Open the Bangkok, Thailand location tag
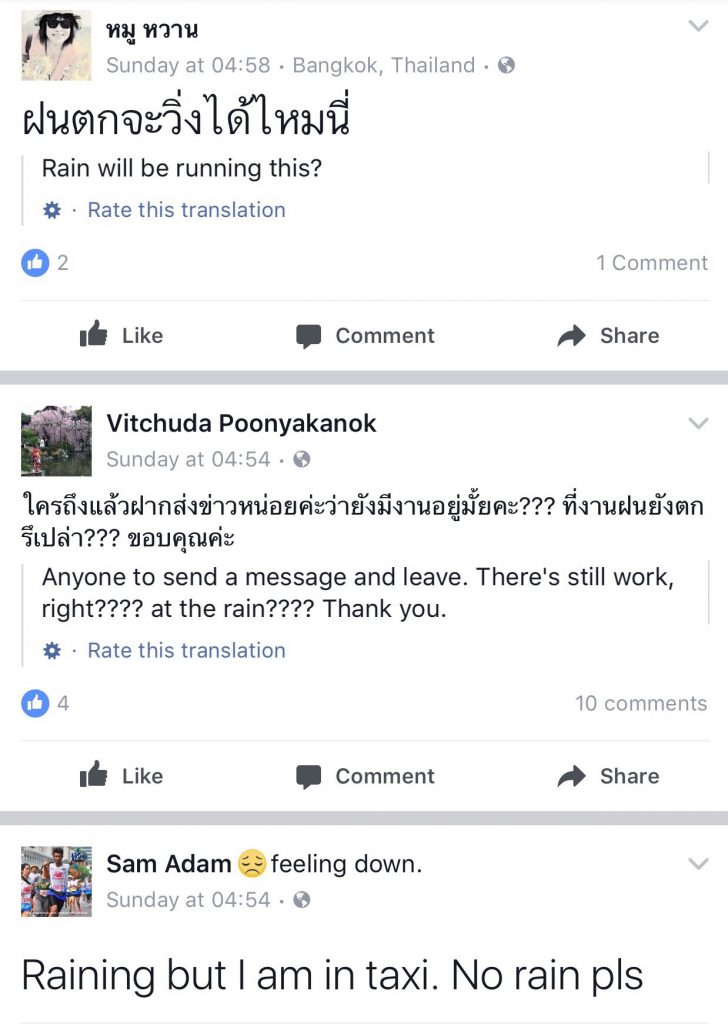 383,65
